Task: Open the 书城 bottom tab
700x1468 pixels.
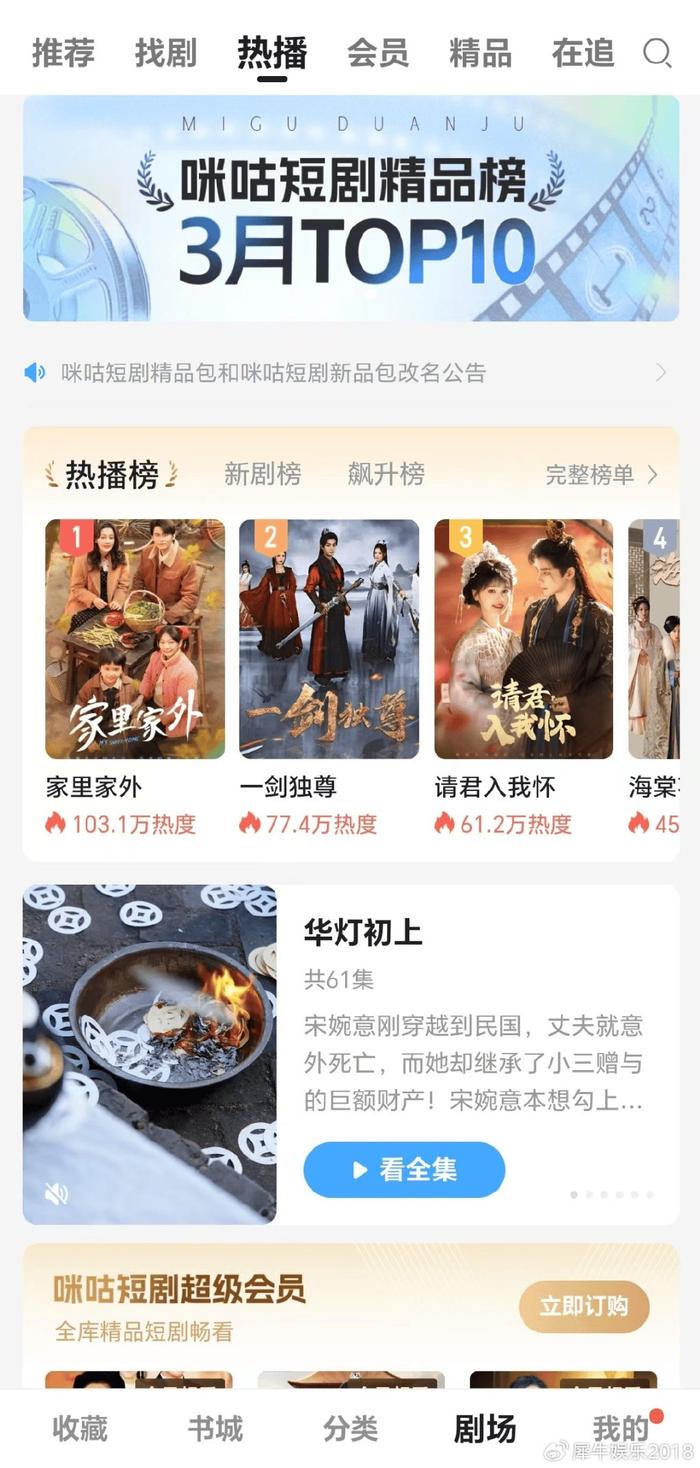Action: [215, 1429]
